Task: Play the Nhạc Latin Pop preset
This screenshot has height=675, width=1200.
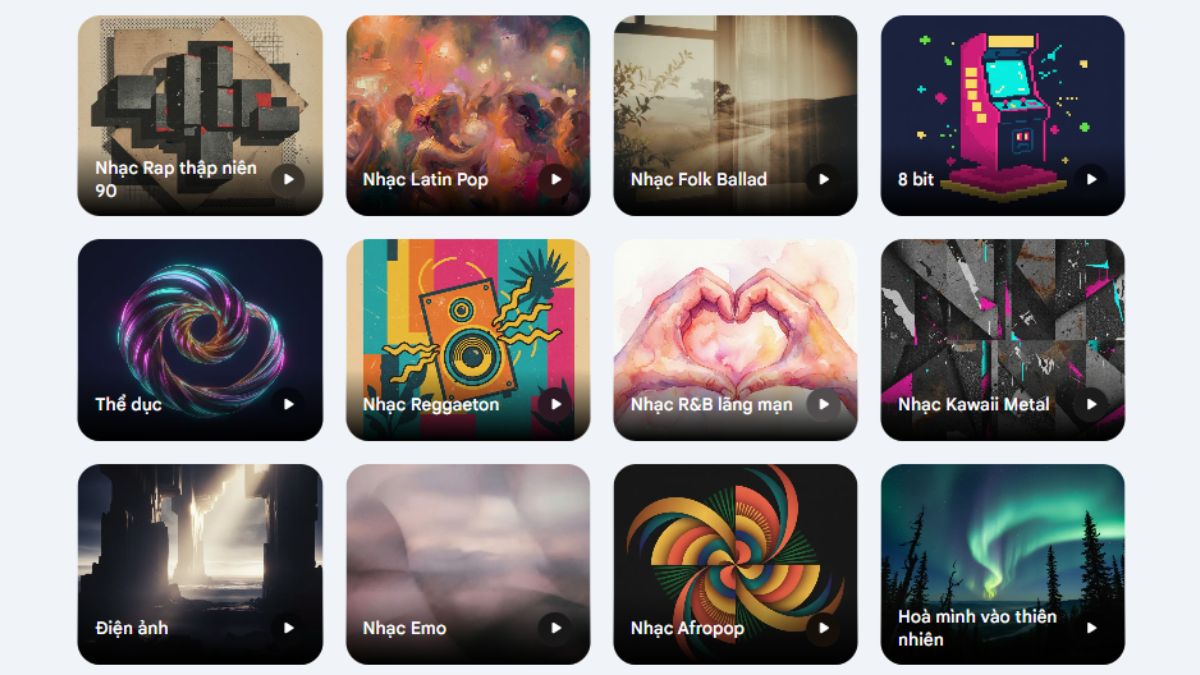Action: coord(556,179)
